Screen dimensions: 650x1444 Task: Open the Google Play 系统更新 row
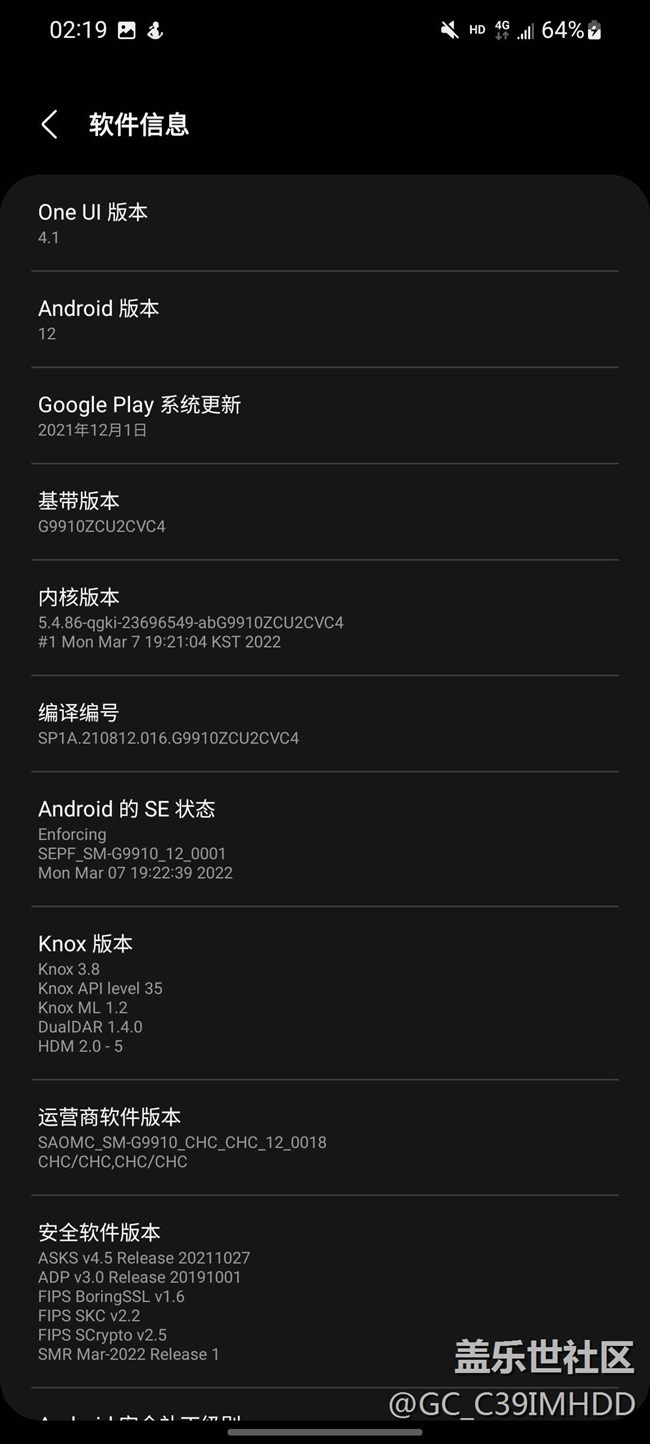click(324, 416)
